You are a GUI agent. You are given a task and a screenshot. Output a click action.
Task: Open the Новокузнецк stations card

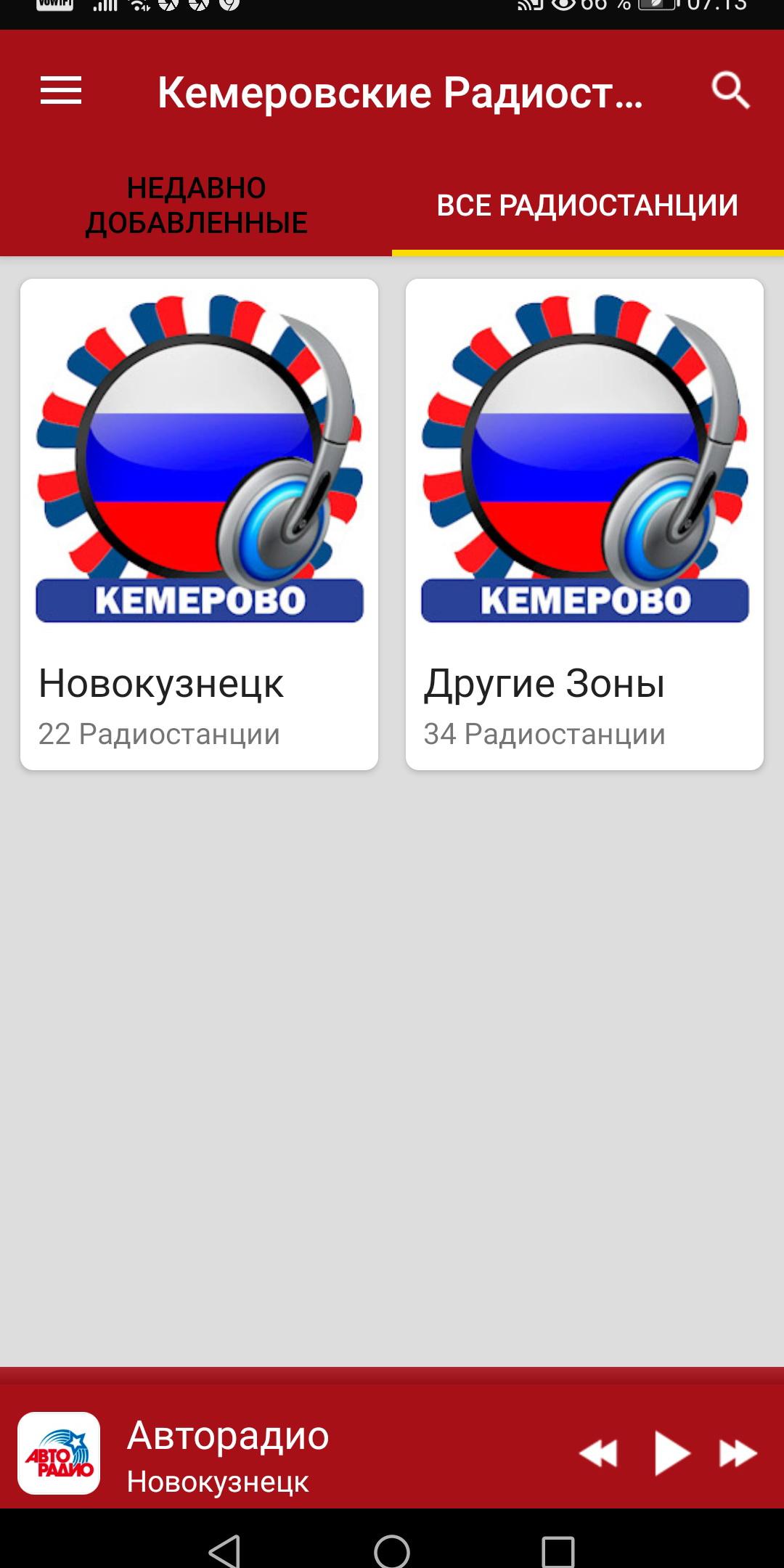tap(199, 524)
